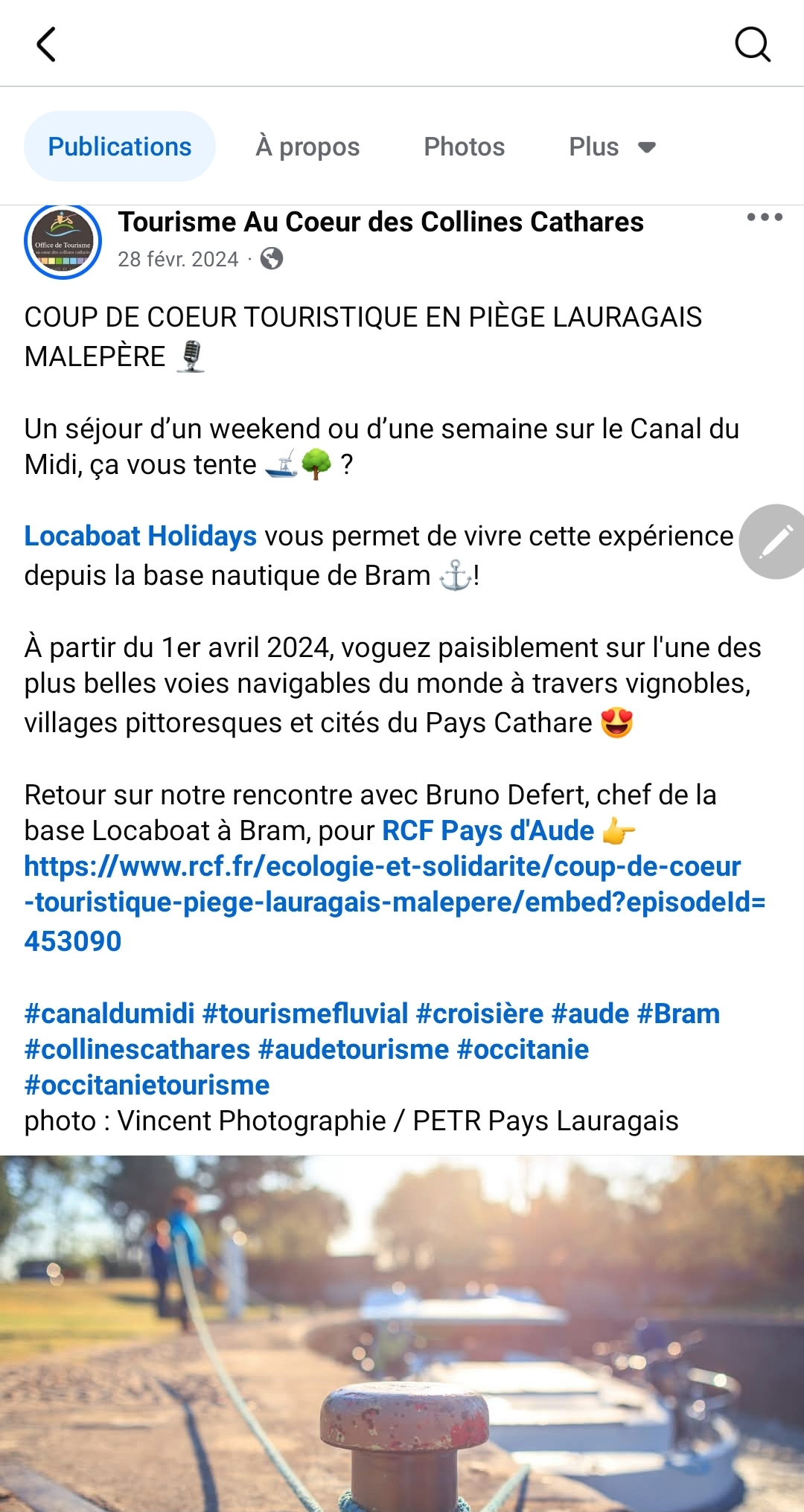Open the #audetourisme hashtag
Image resolution: width=804 pixels, height=1512 pixels.
[x=354, y=1049]
